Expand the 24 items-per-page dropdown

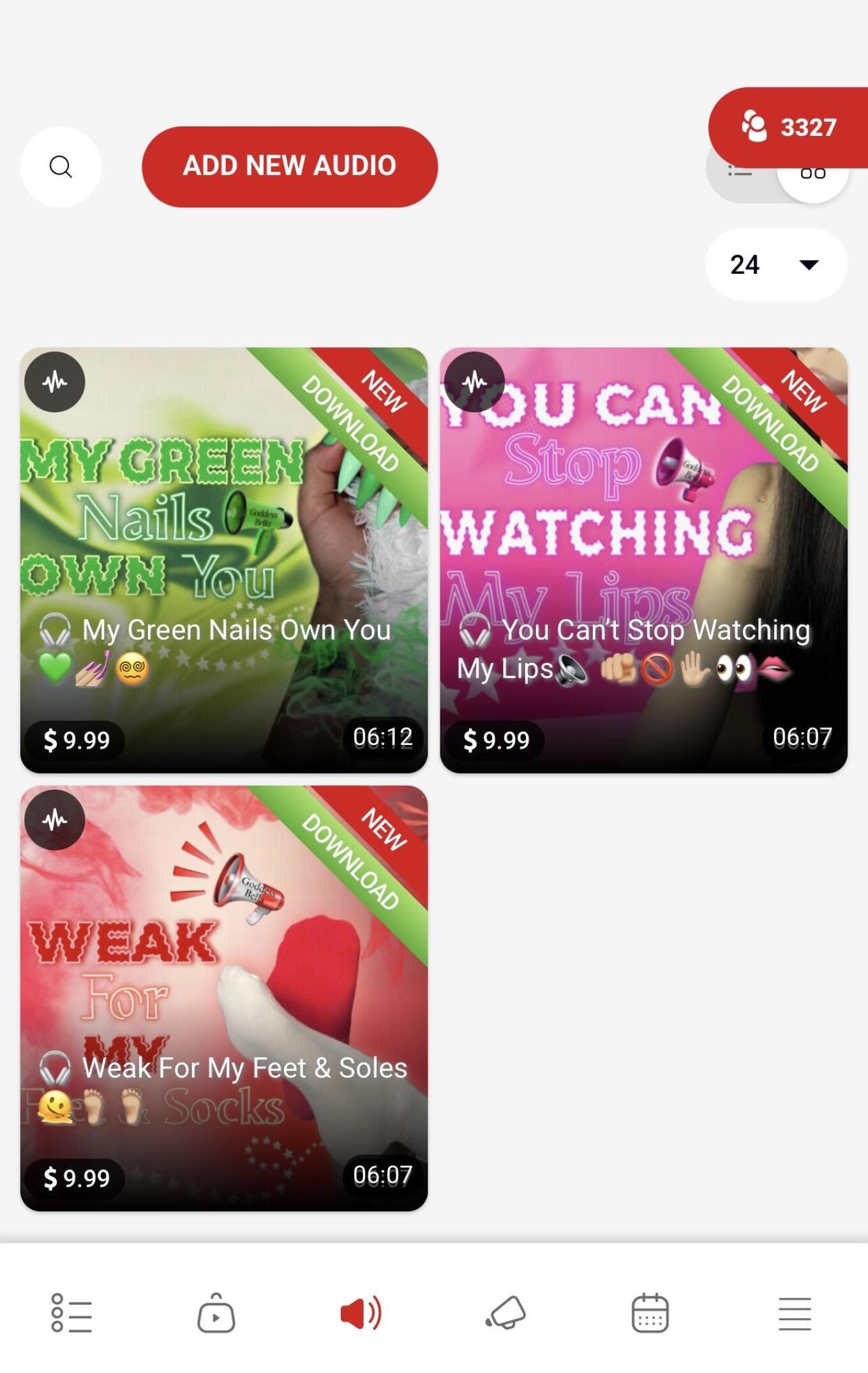[775, 264]
